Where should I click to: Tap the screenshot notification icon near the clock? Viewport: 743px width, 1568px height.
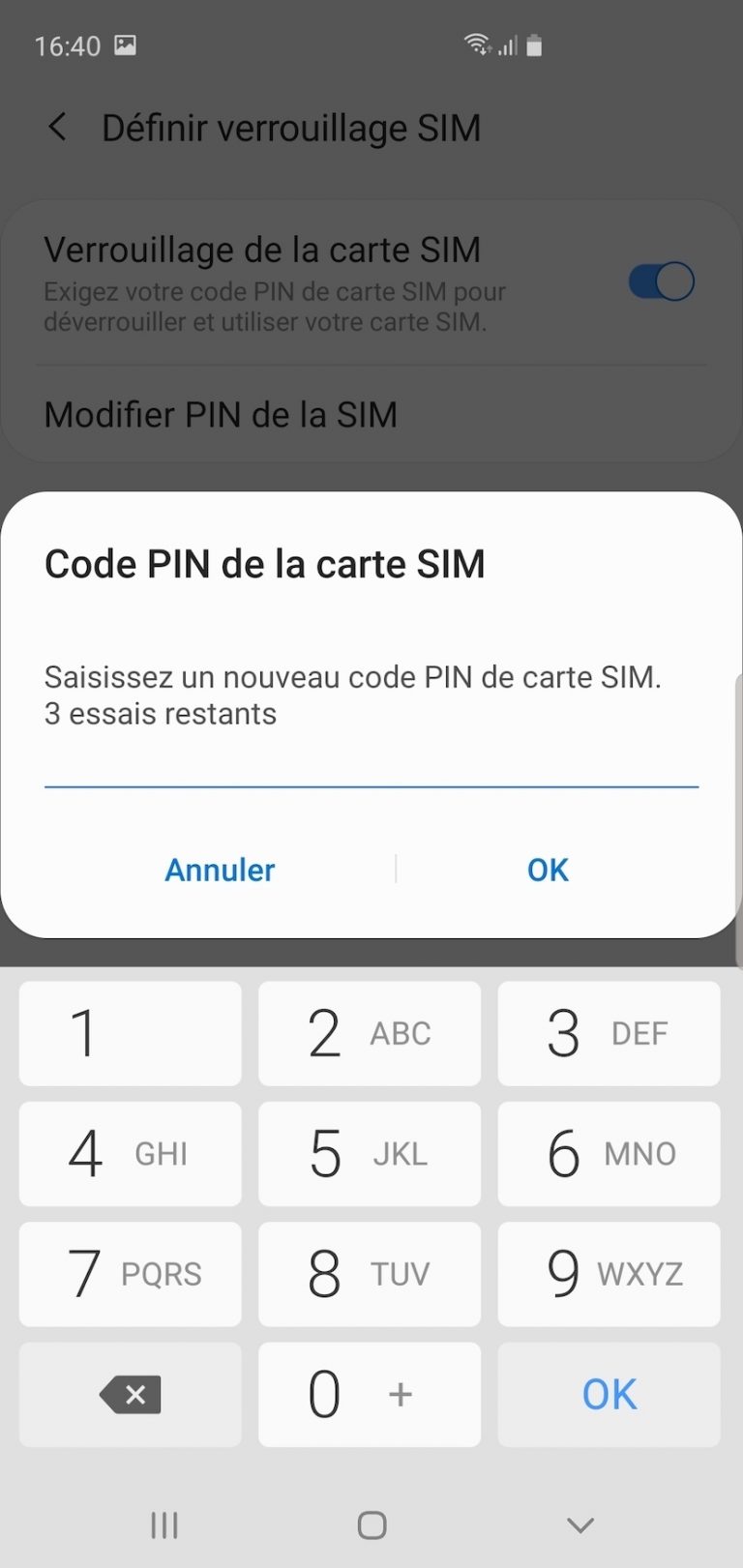[125, 44]
